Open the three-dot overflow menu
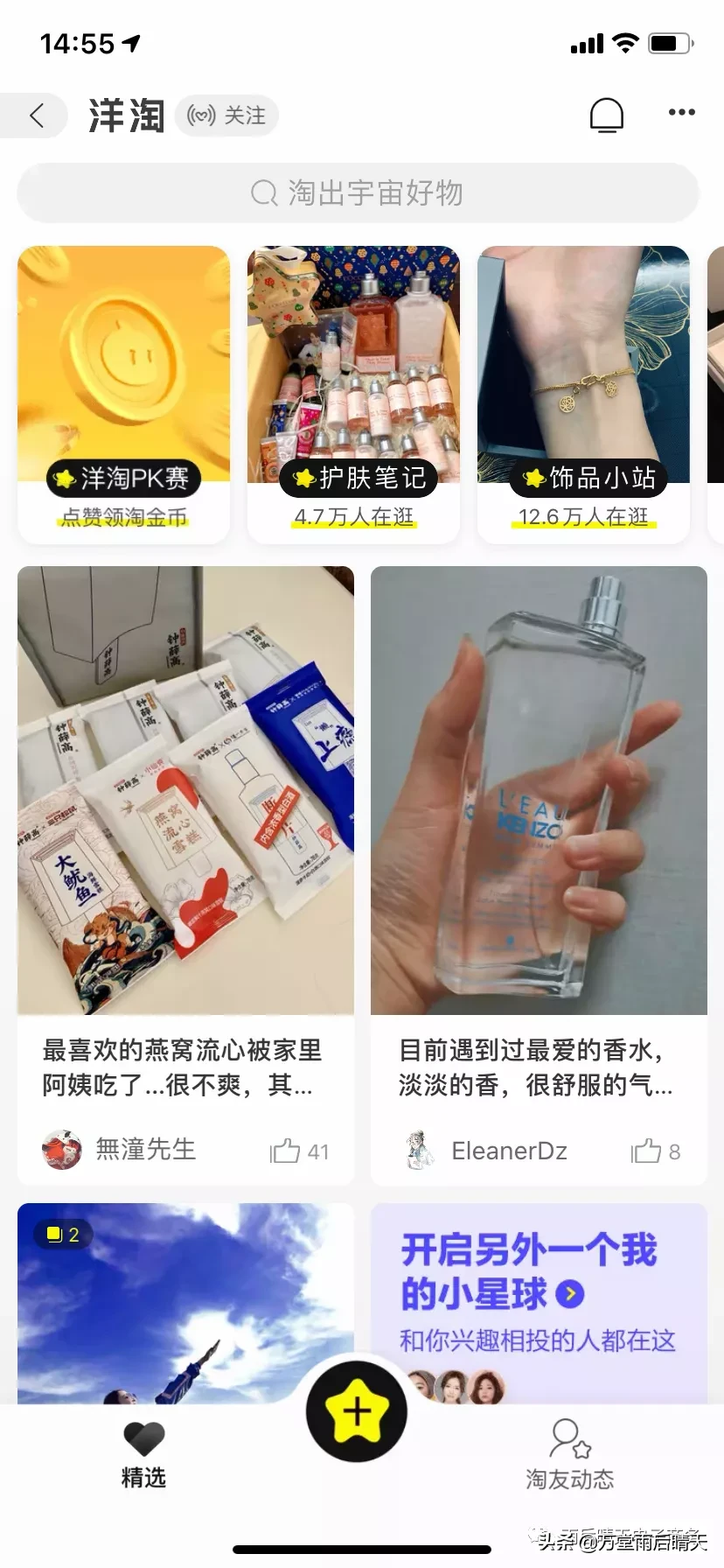 point(681,112)
